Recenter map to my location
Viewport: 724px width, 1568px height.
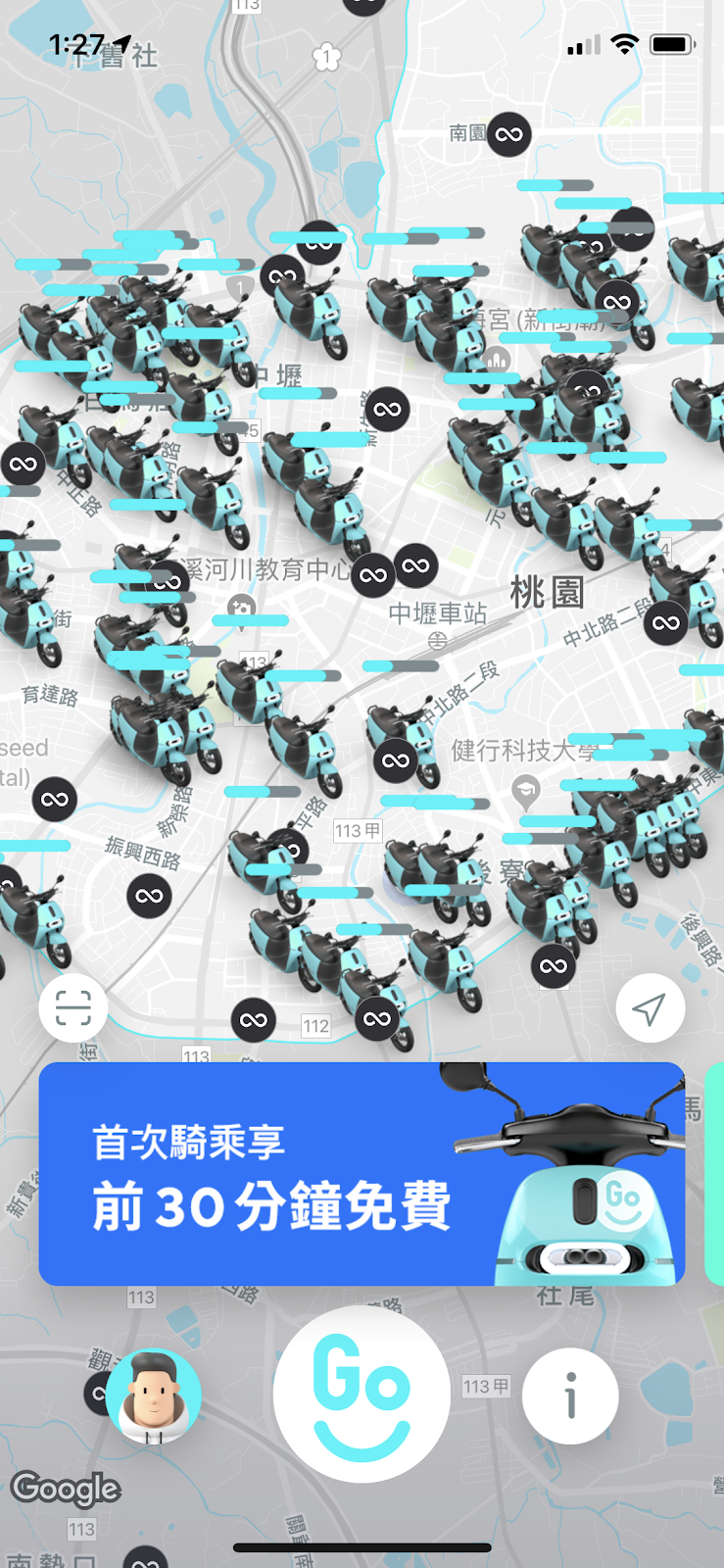click(650, 1007)
